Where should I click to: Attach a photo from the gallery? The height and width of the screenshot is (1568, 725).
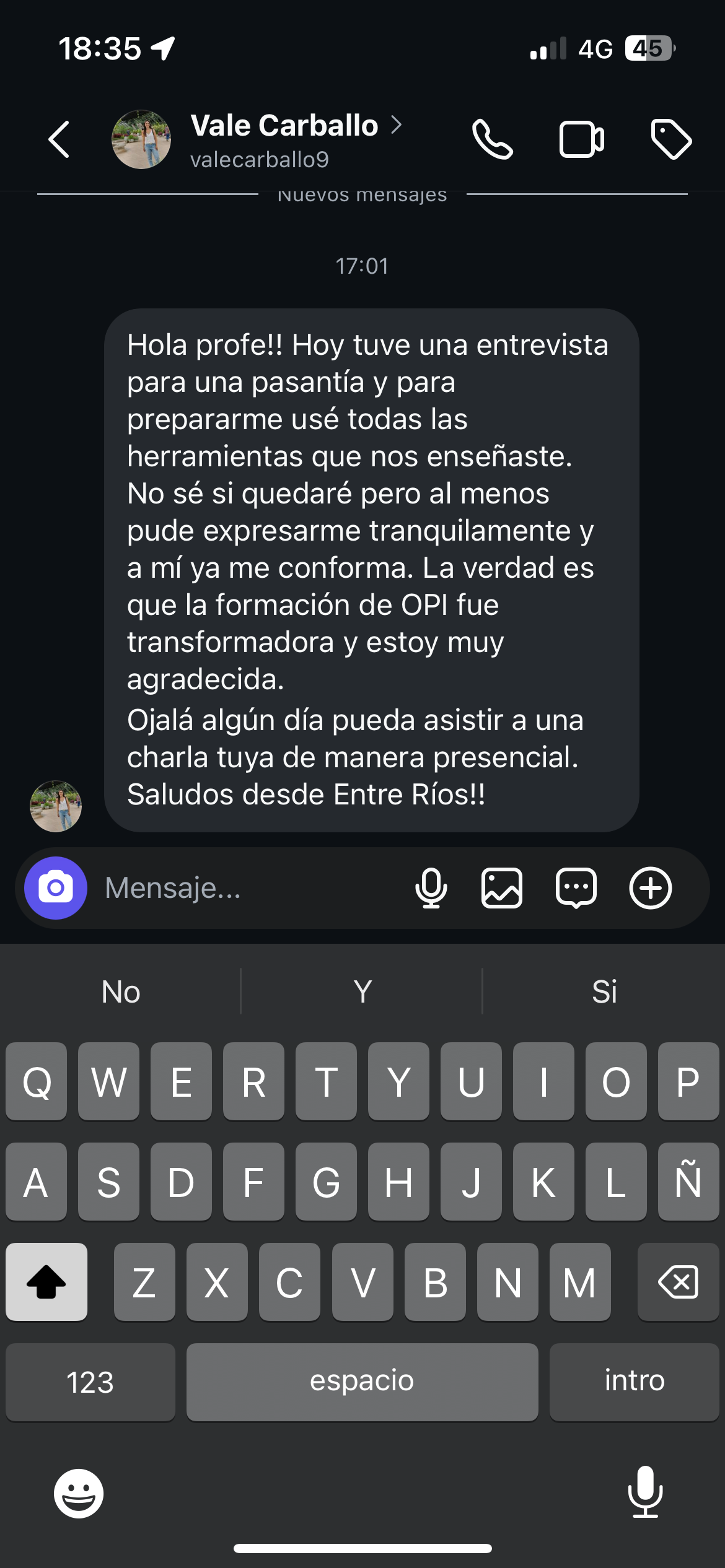click(502, 887)
